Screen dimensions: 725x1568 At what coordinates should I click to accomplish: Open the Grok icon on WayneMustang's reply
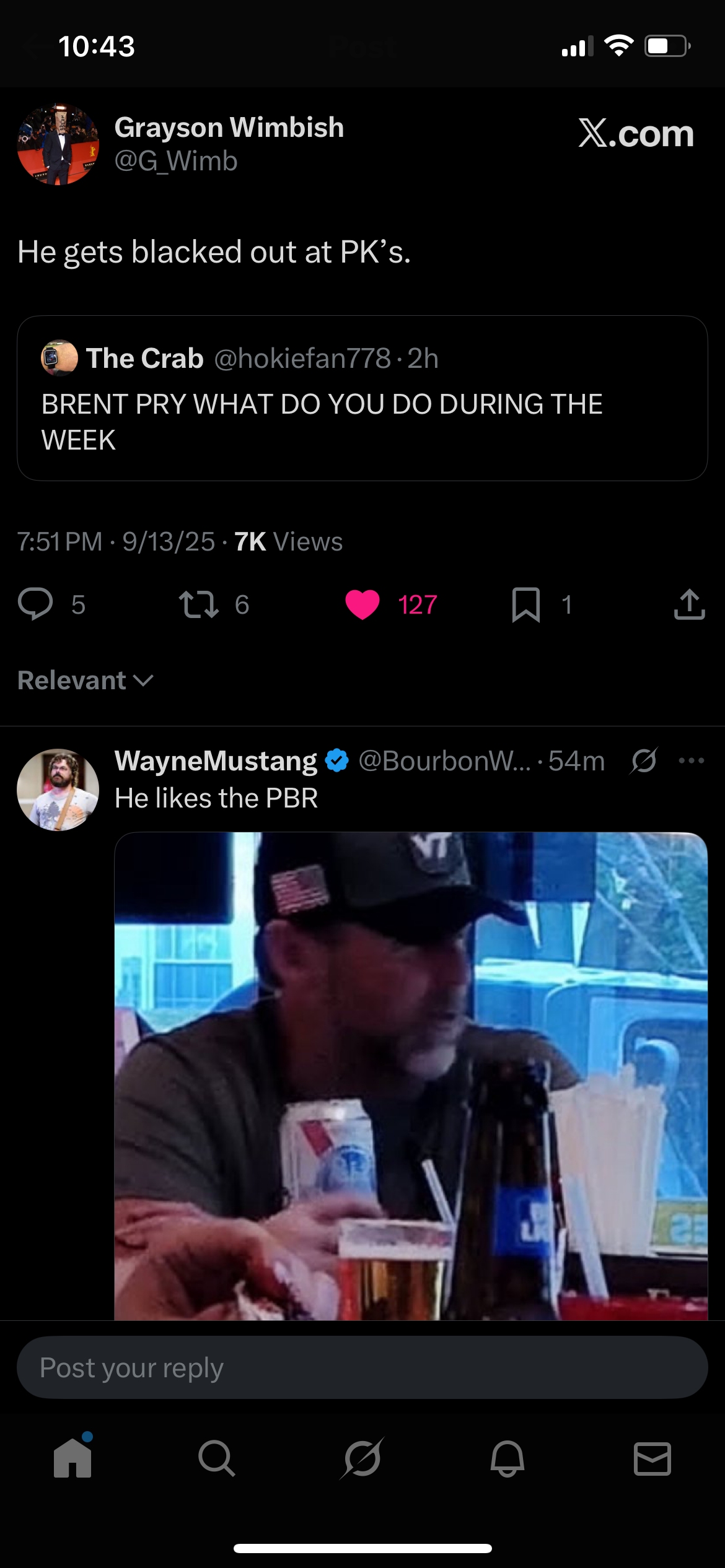click(x=644, y=760)
